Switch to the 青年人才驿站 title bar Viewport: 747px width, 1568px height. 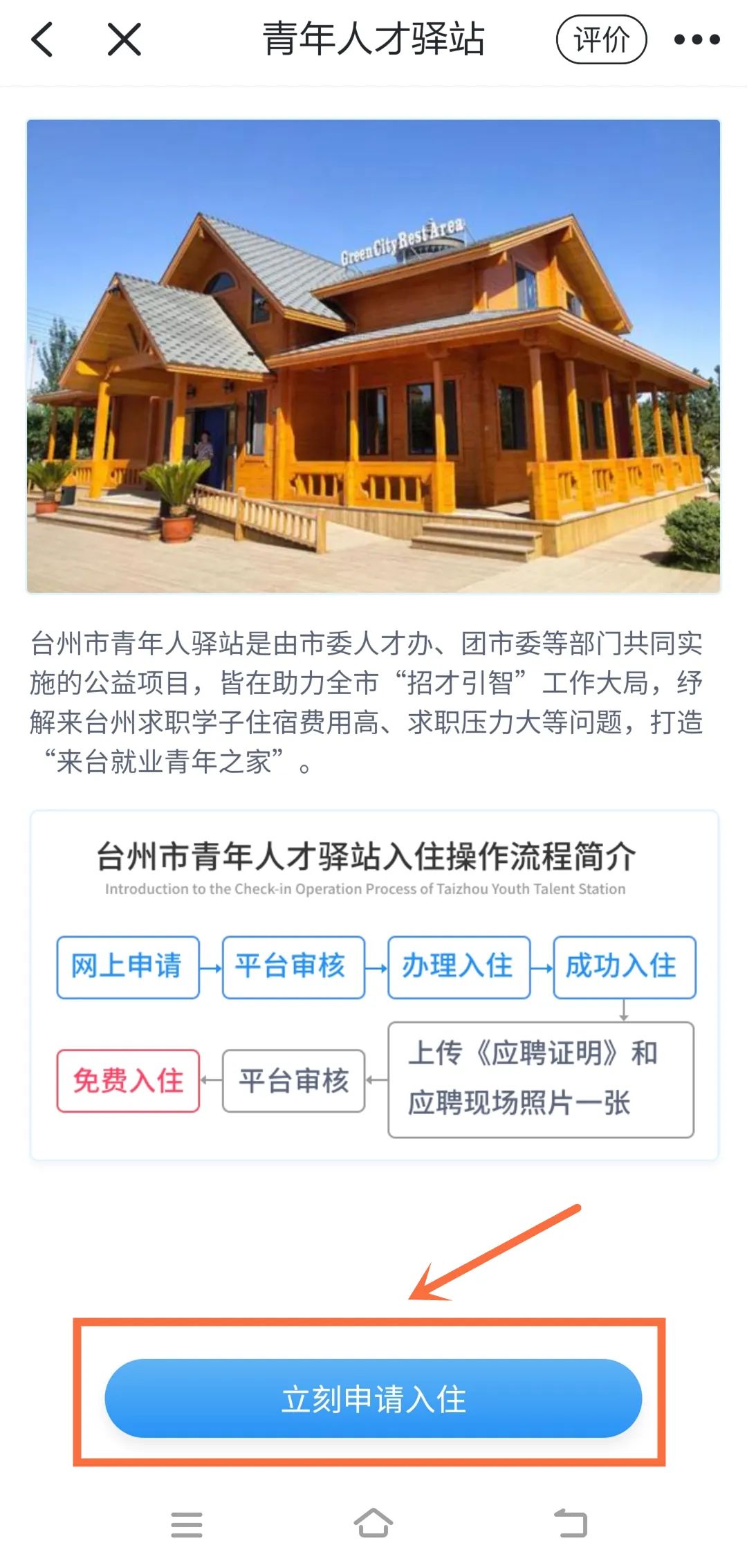[x=373, y=39]
